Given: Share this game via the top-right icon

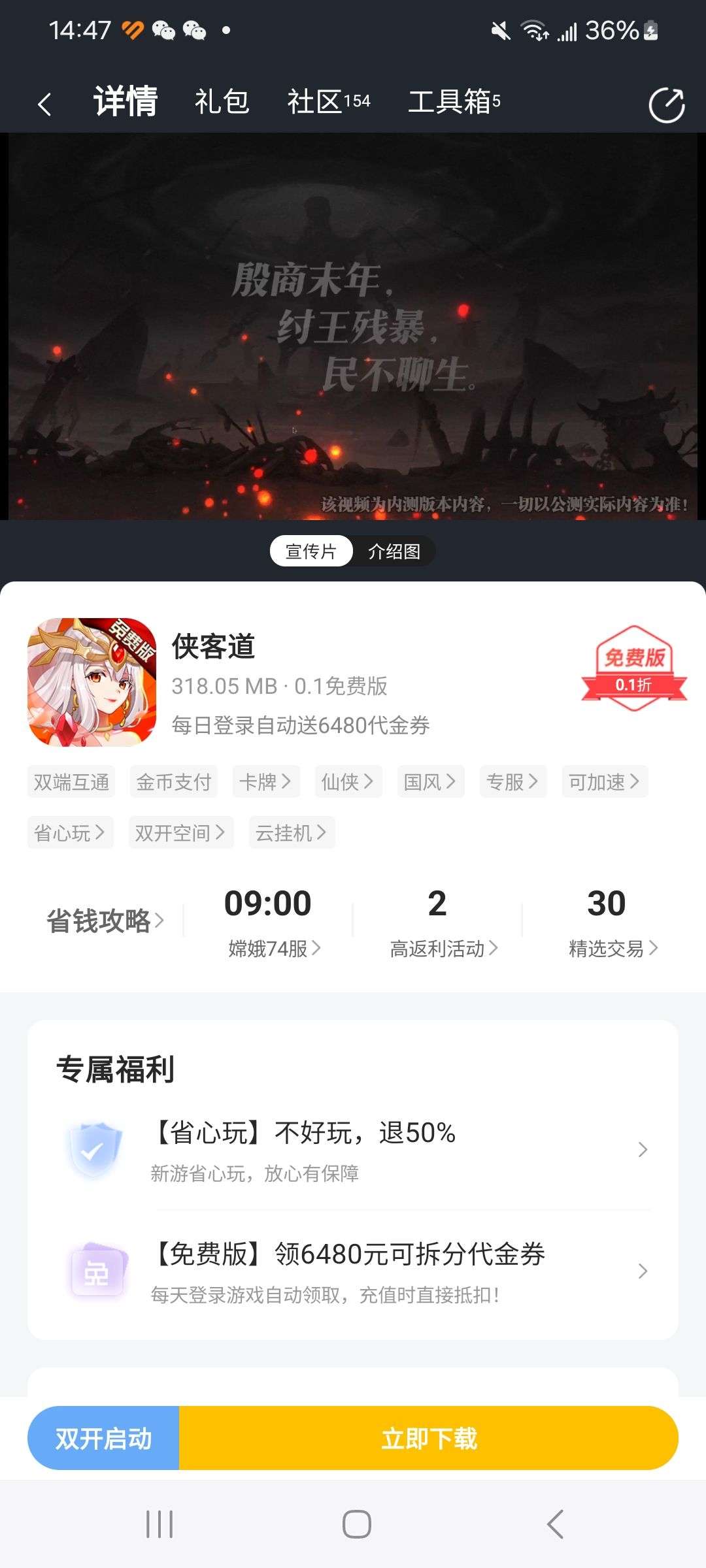Looking at the screenshot, I should coord(666,105).
